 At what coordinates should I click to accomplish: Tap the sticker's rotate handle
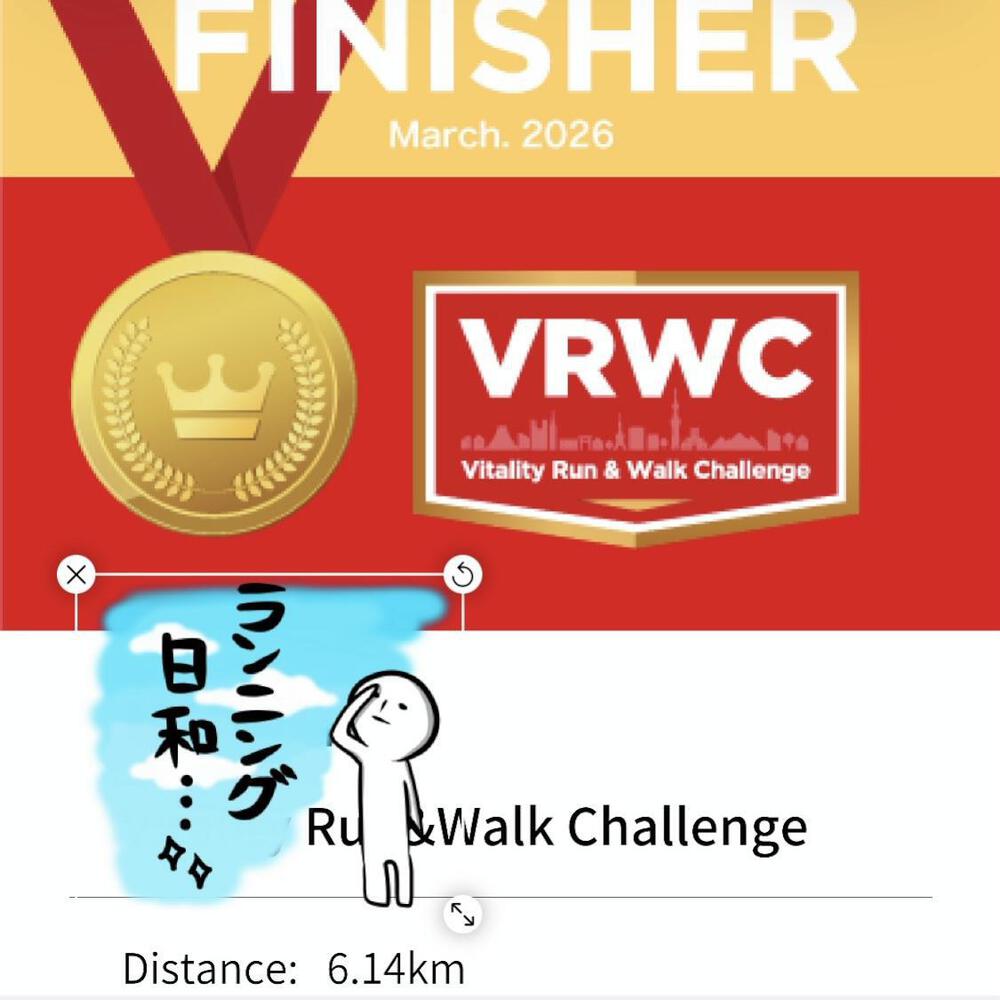(463, 575)
